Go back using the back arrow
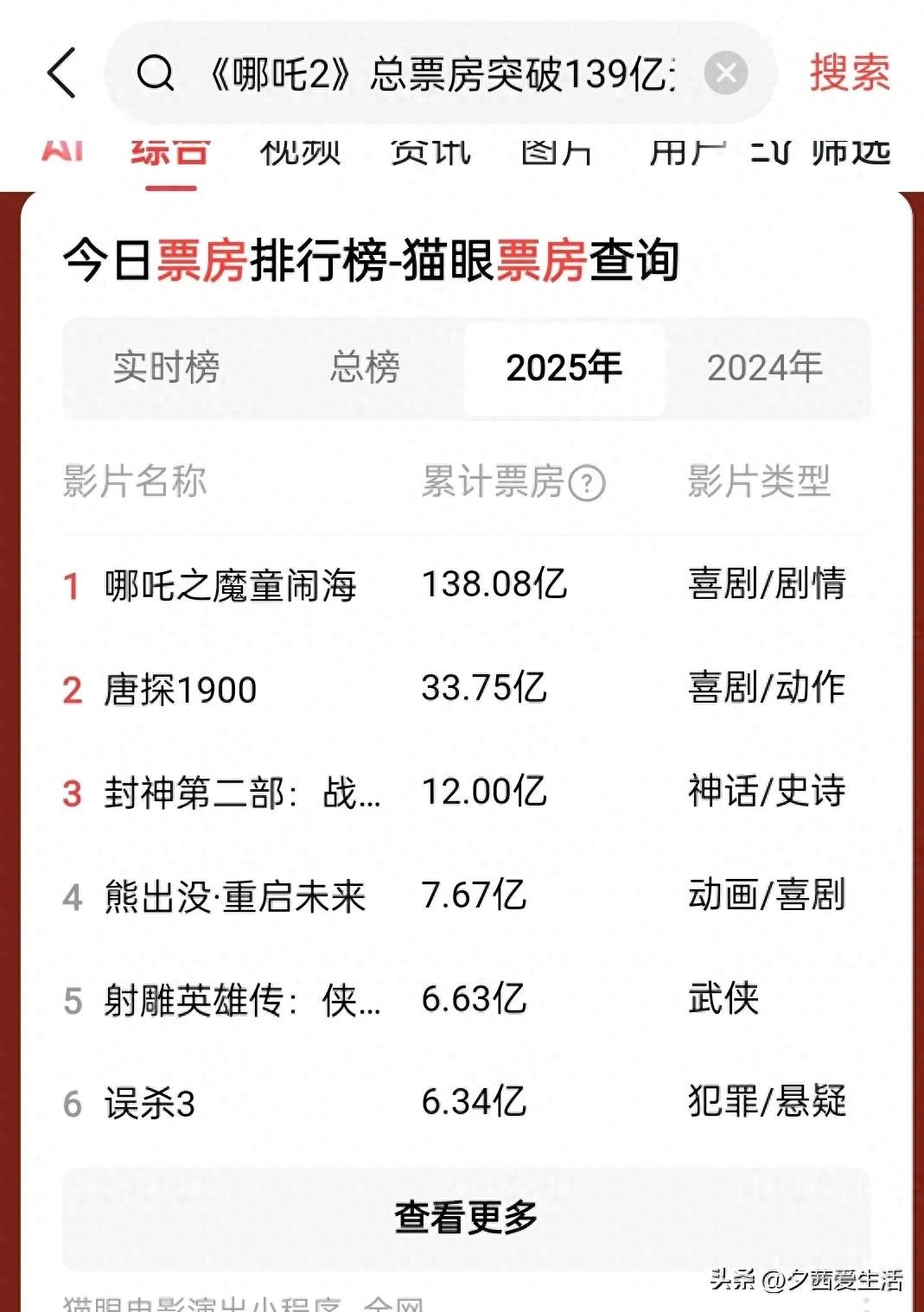The image size is (924, 1312). tap(62, 73)
